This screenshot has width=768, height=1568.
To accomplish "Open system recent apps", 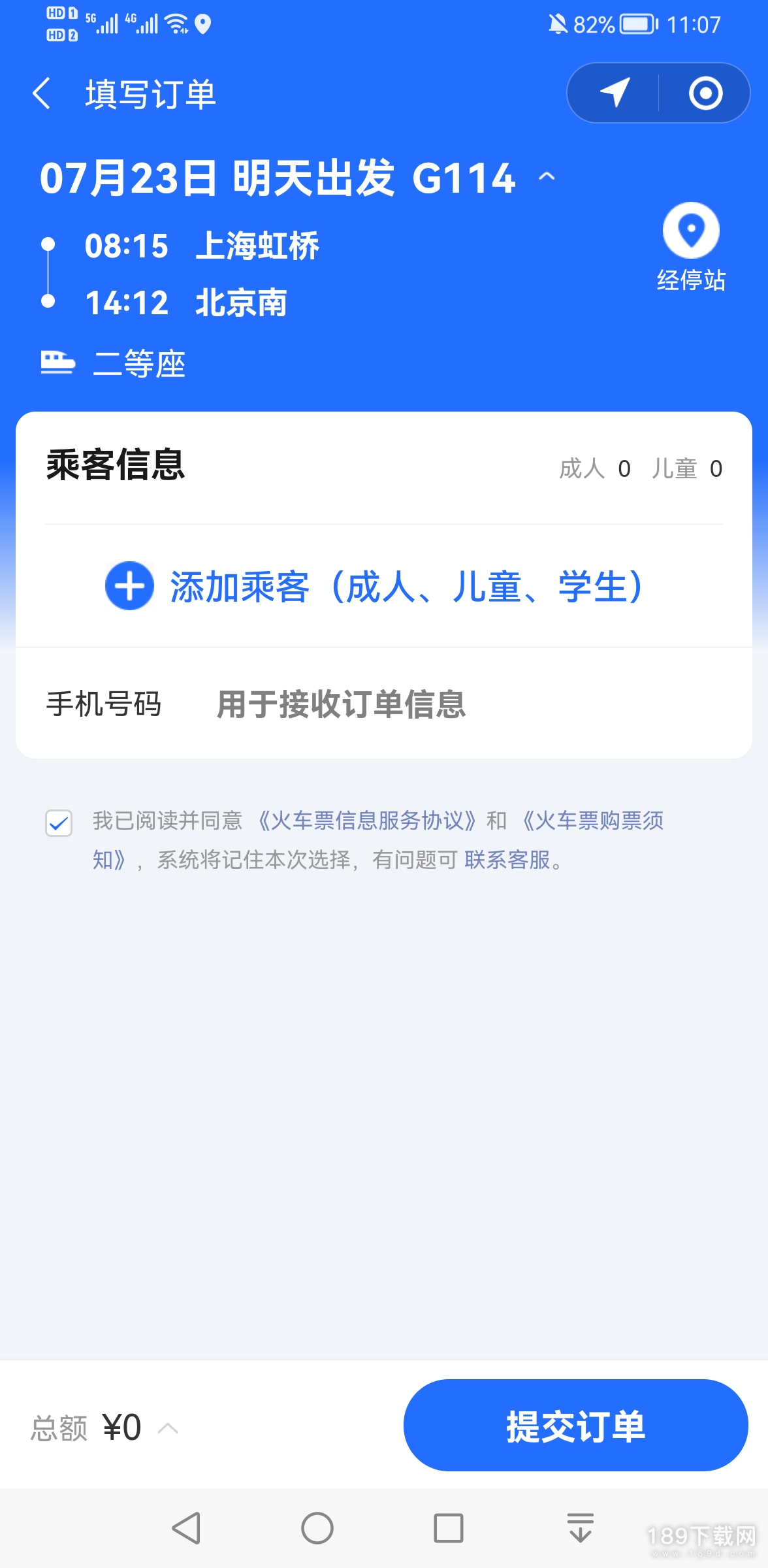I will pyautogui.click(x=449, y=1528).
